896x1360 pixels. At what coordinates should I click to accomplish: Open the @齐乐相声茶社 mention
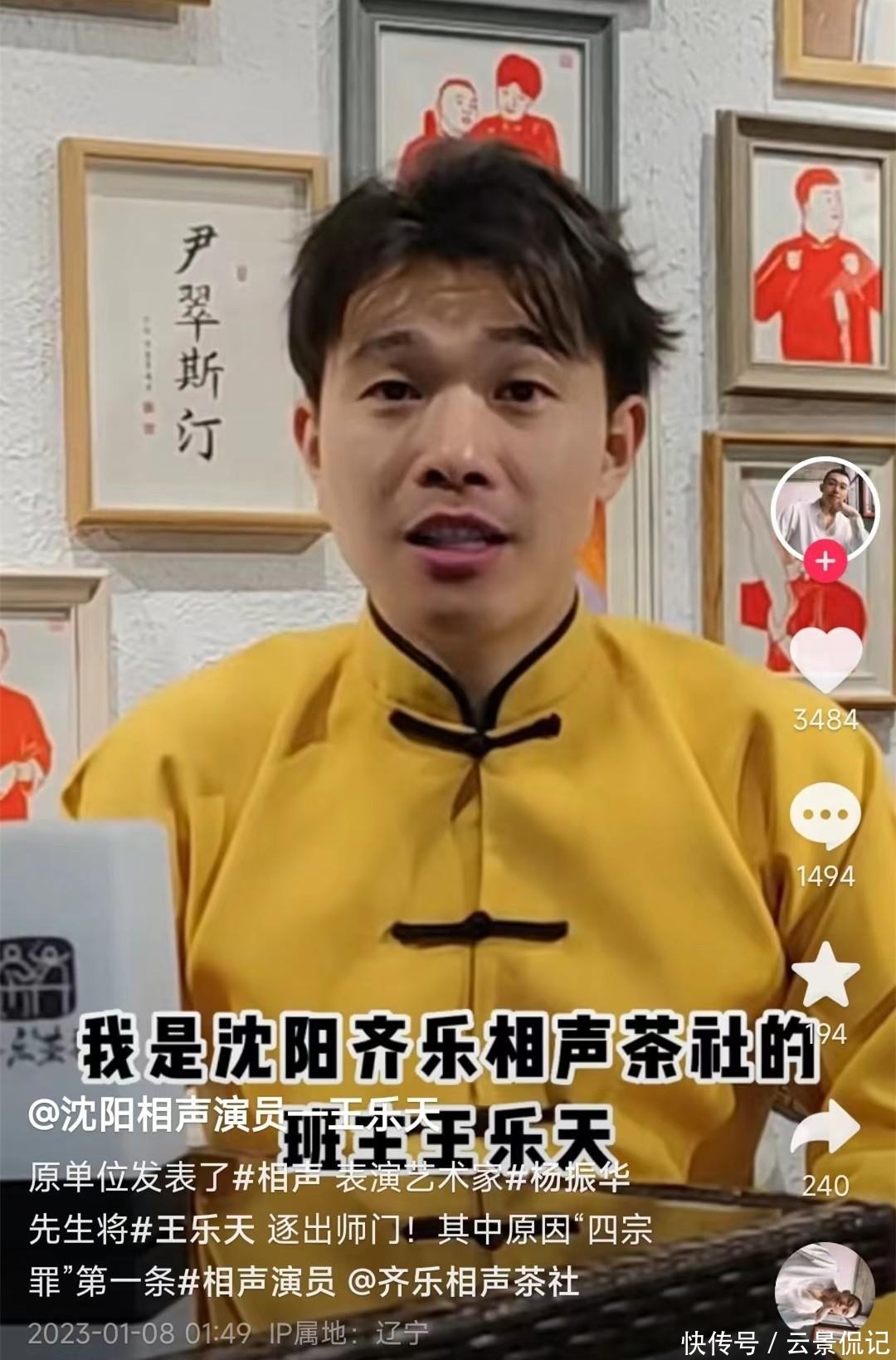pos(463,1282)
